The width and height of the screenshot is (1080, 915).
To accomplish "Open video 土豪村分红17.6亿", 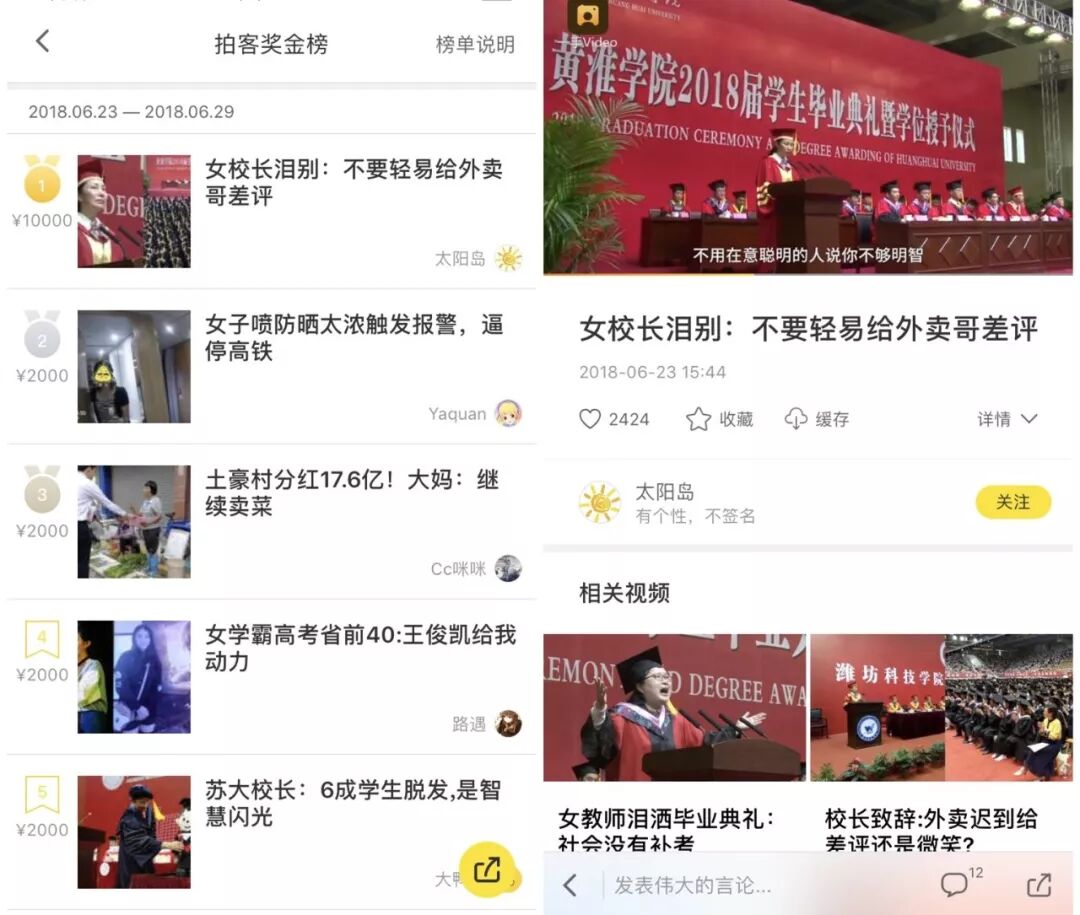I will pos(351,493).
